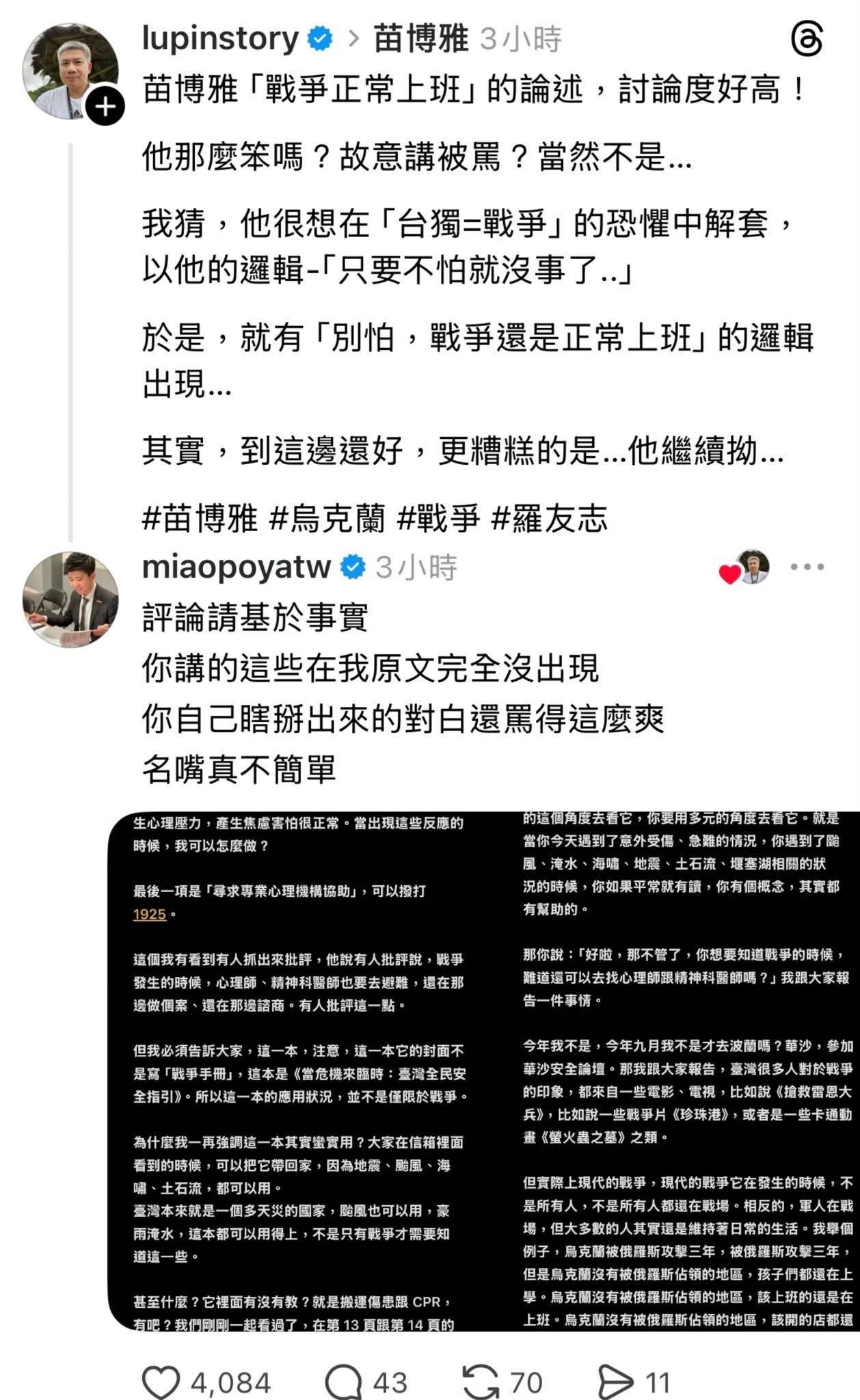Screen dimensions: 860x1400
Task: Open hashtag #戰爭
Action: [438, 518]
